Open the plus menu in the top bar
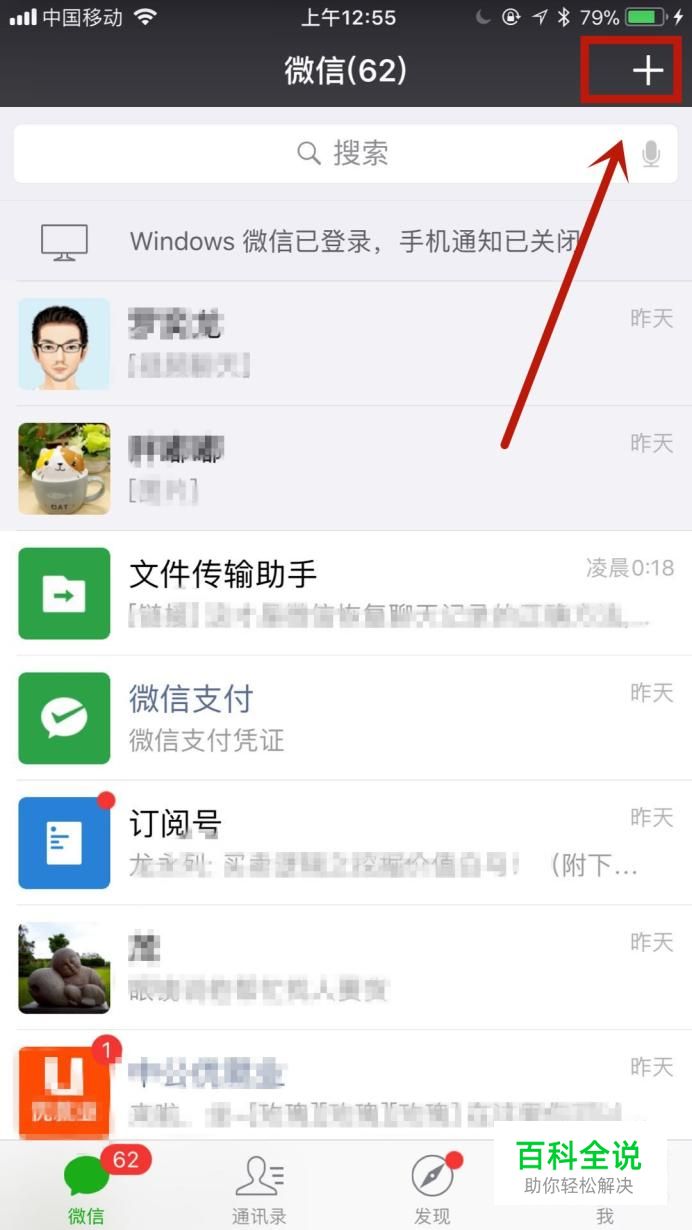This screenshot has height=1230, width=692. (647, 70)
